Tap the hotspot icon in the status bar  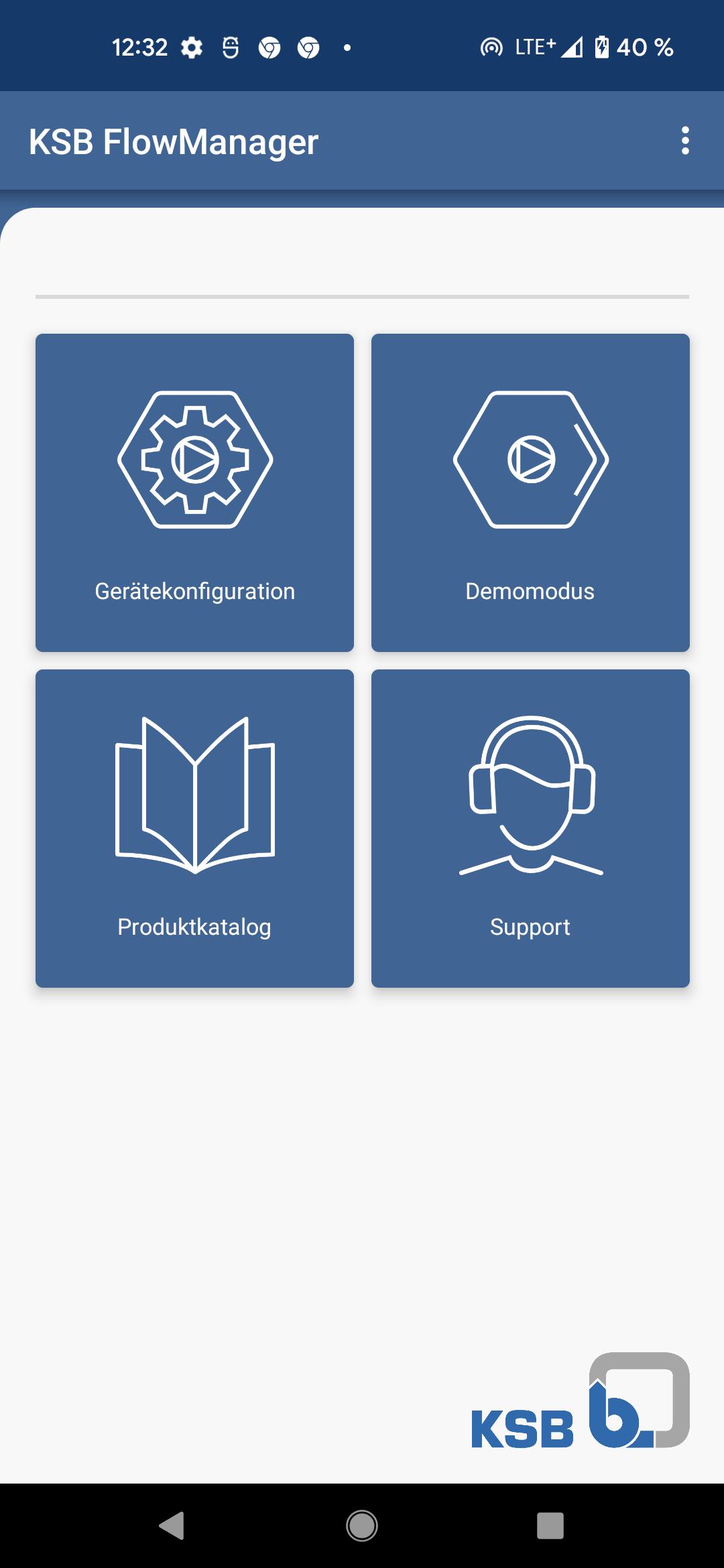coord(491,47)
